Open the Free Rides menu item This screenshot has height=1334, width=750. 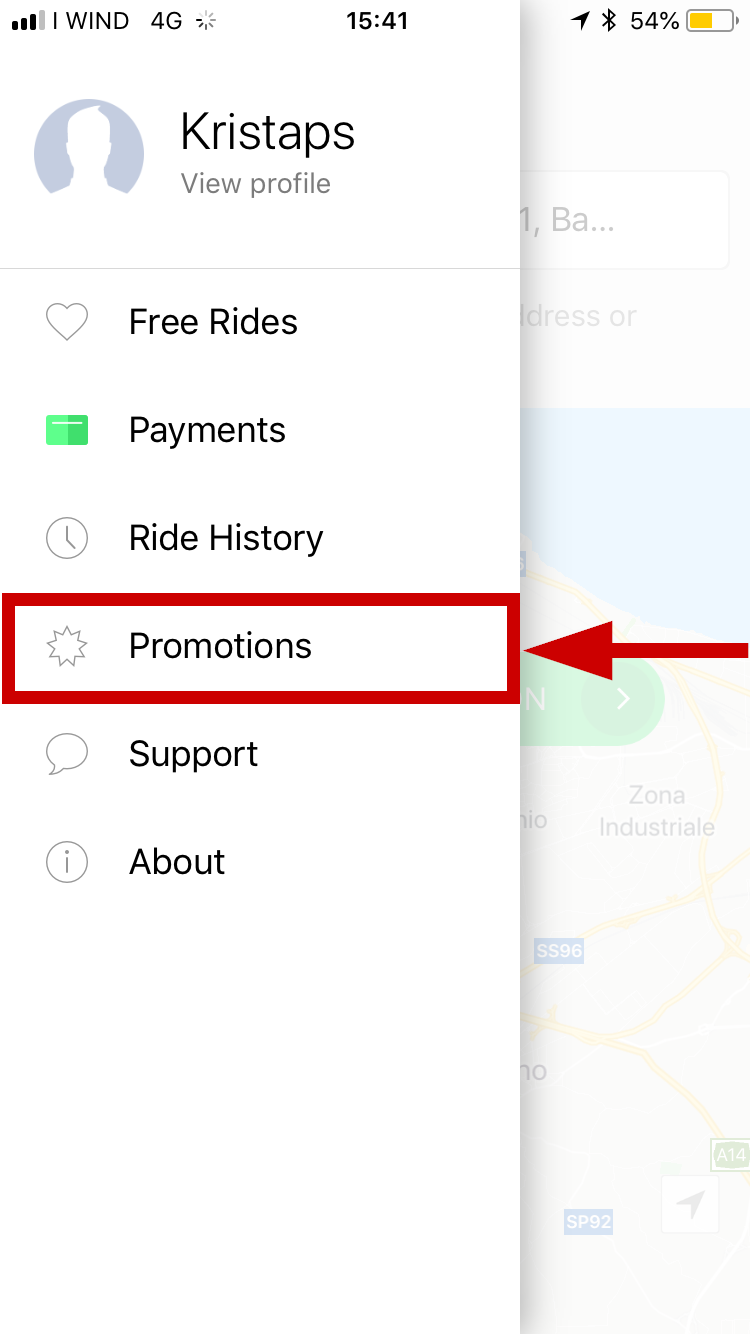click(x=213, y=322)
